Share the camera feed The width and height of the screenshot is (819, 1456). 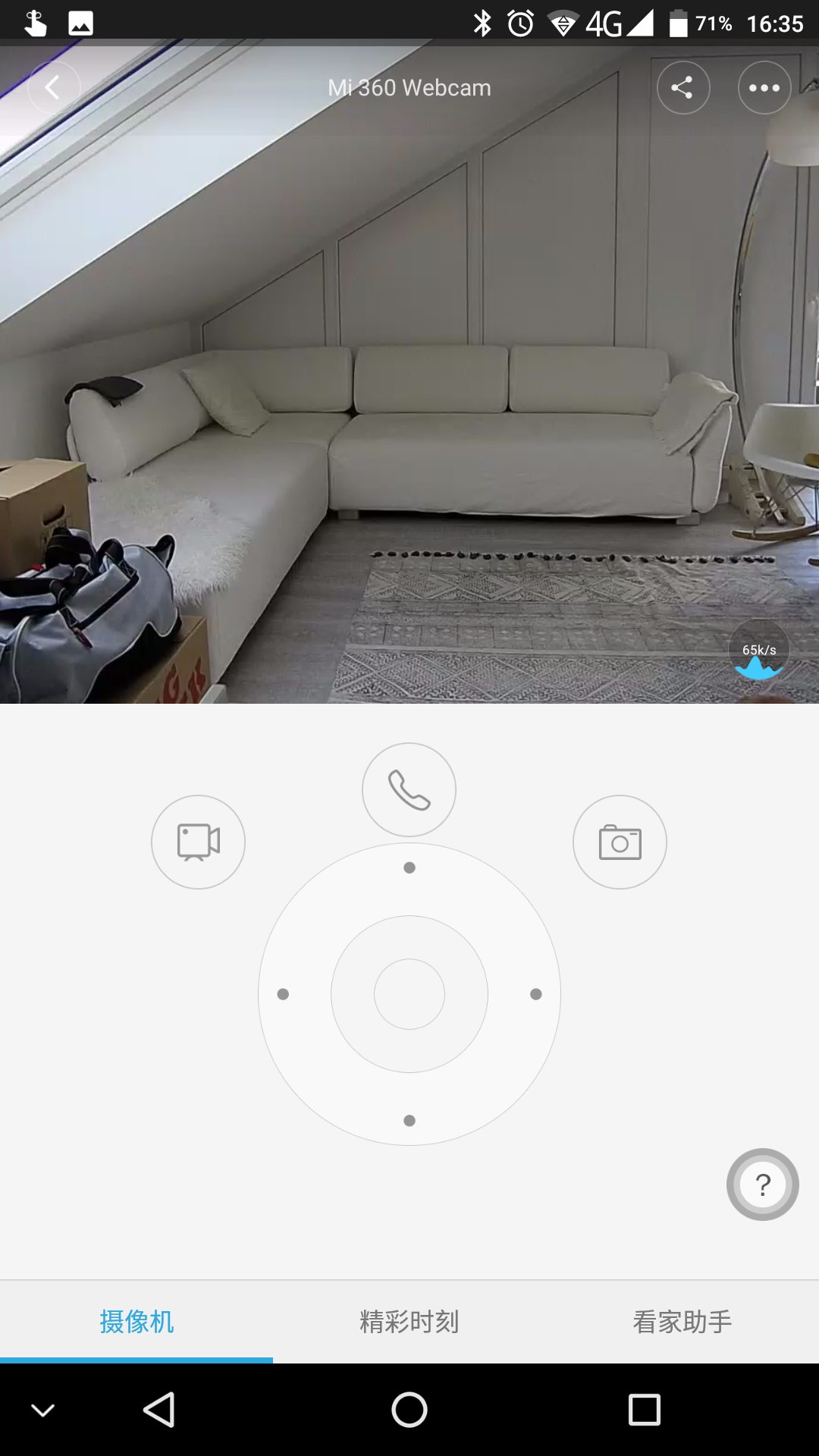click(x=682, y=88)
